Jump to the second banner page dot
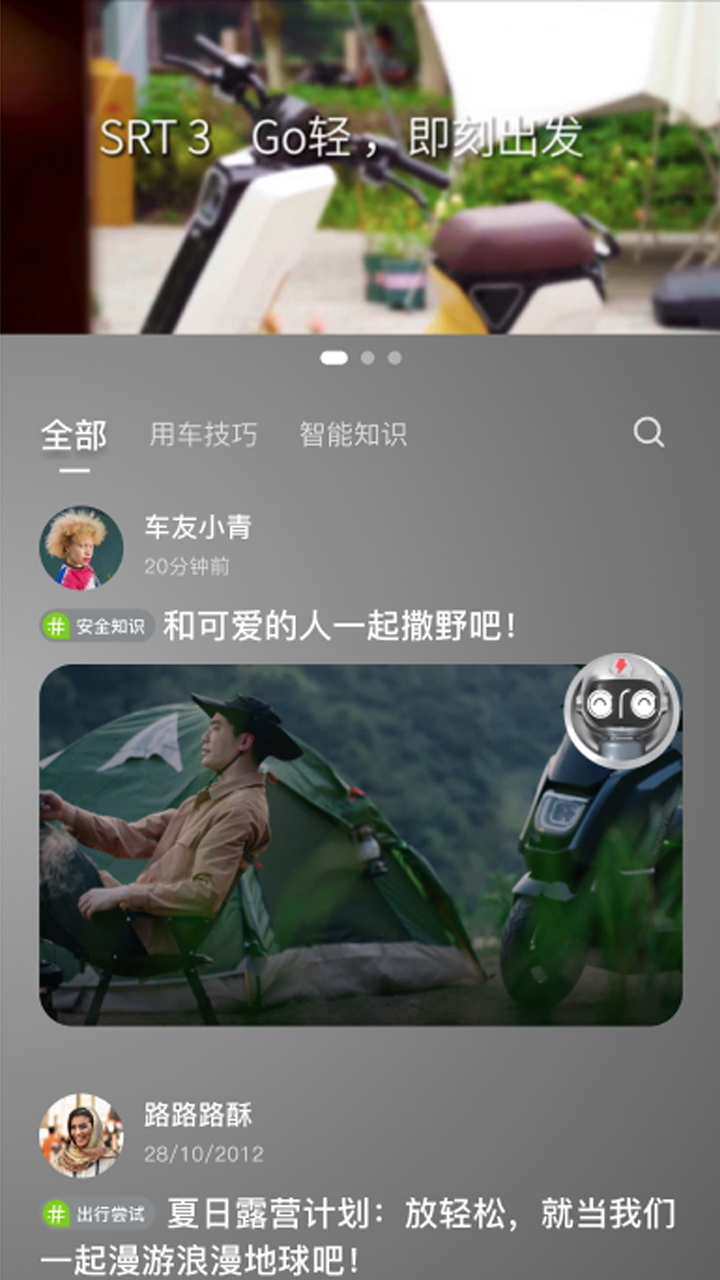The height and width of the screenshot is (1280, 720). tap(368, 357)
